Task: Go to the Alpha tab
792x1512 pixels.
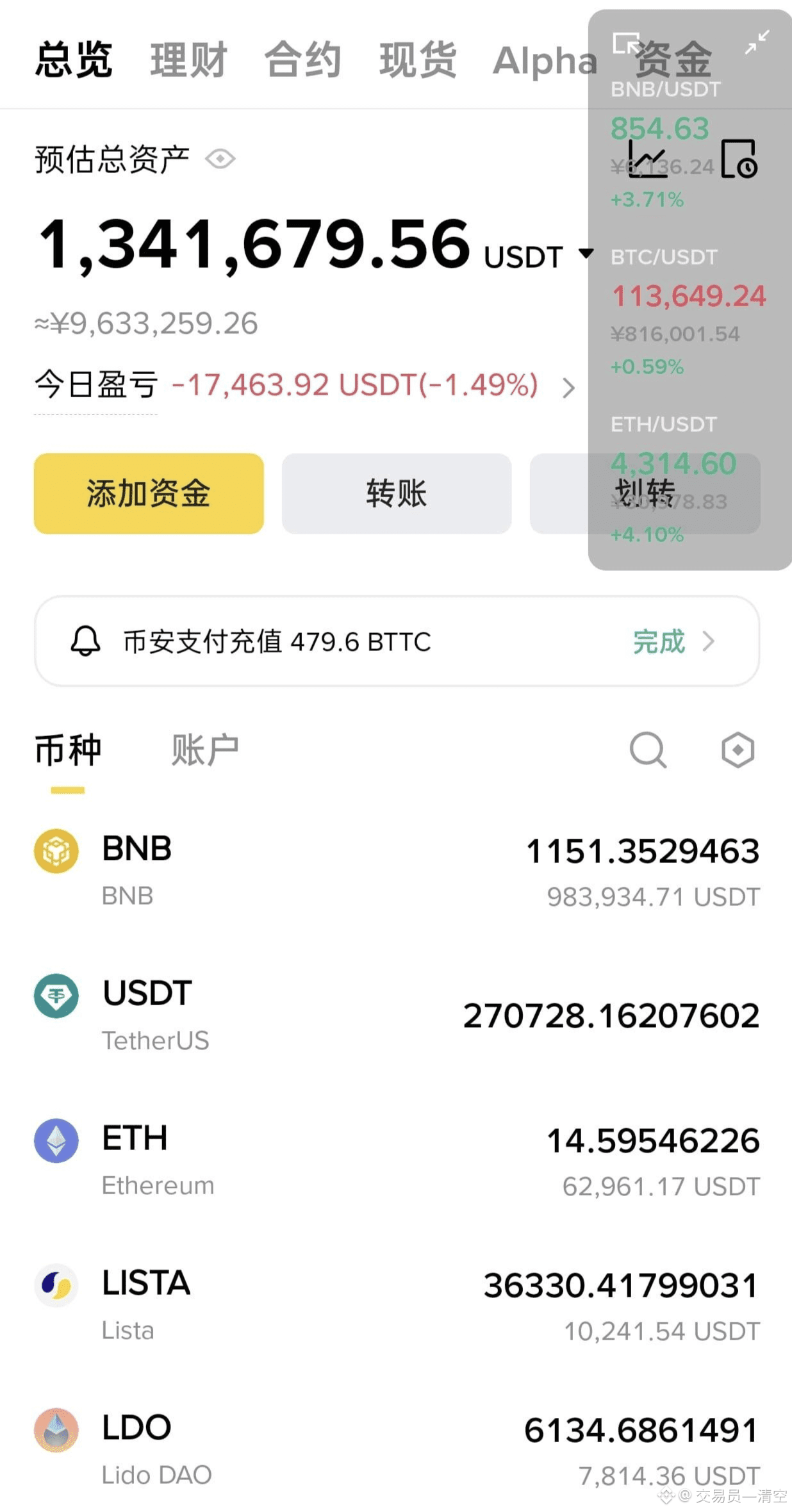Action: pos(544,61)
